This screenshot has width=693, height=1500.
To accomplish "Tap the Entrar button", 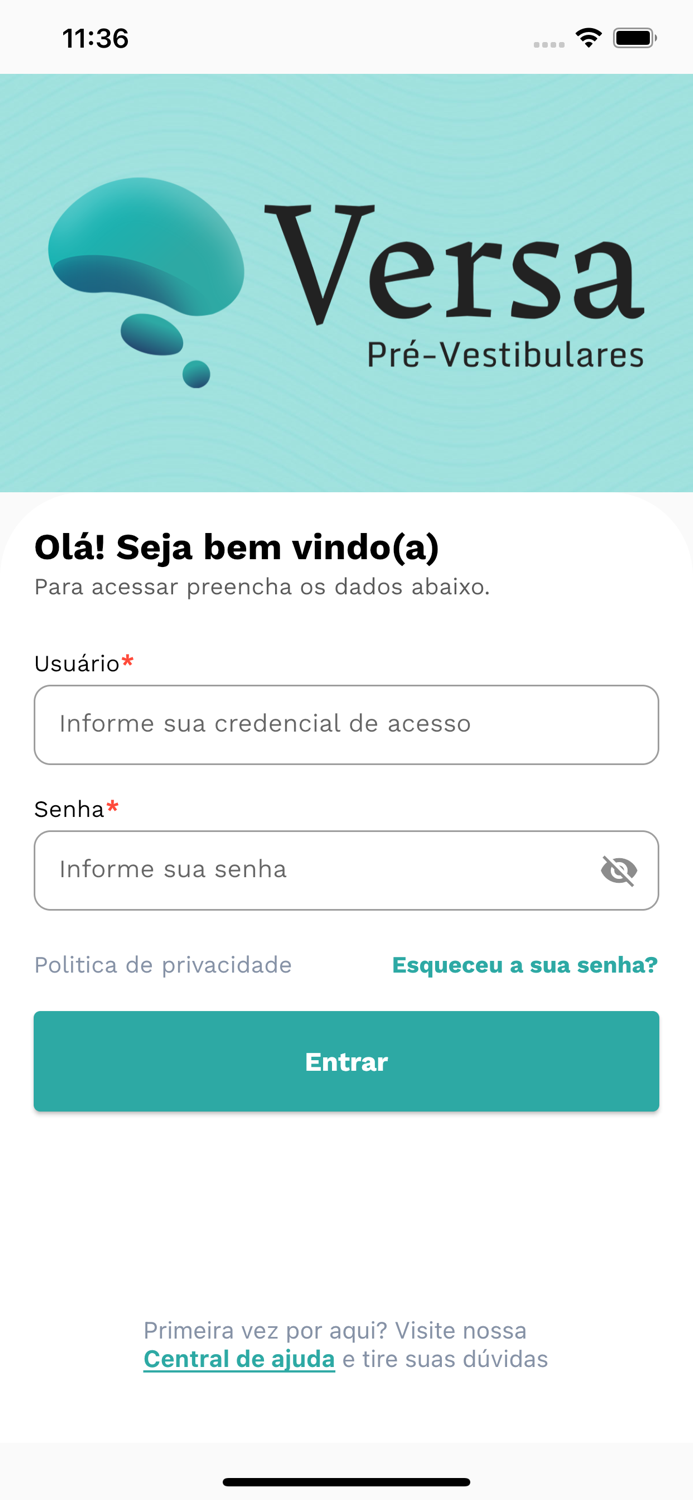I will 346,1061.
